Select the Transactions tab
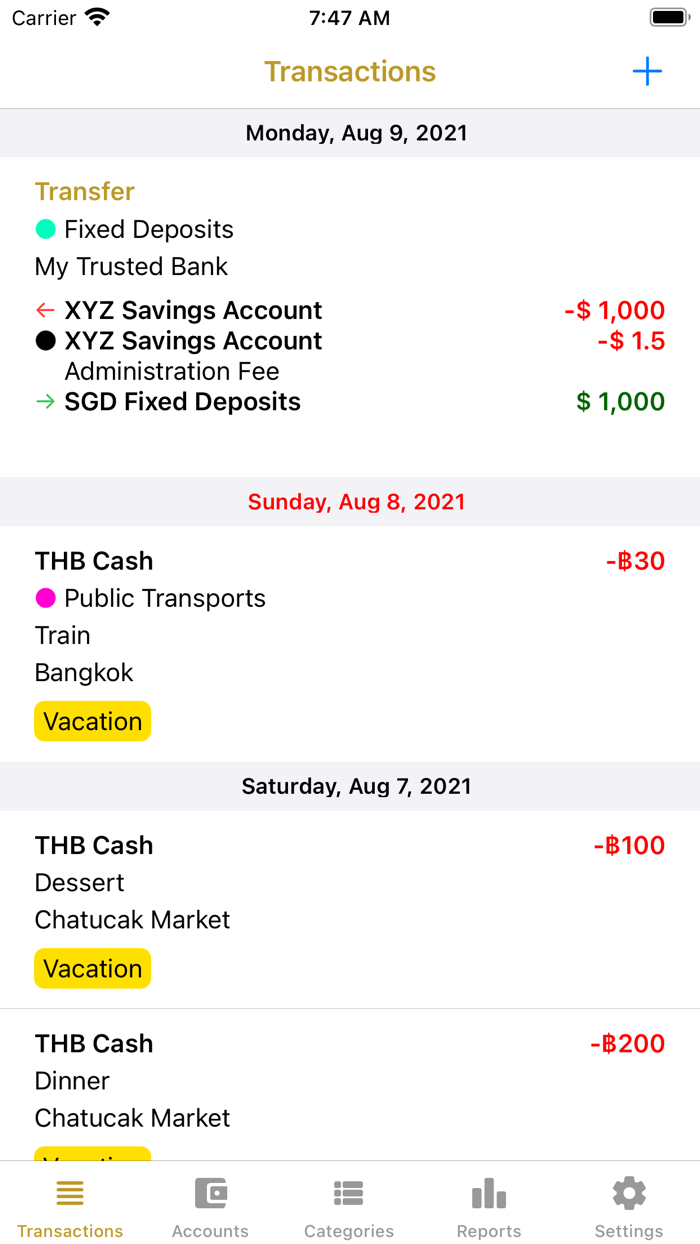Screen dimensions: 700x1244 (70, 1206)
